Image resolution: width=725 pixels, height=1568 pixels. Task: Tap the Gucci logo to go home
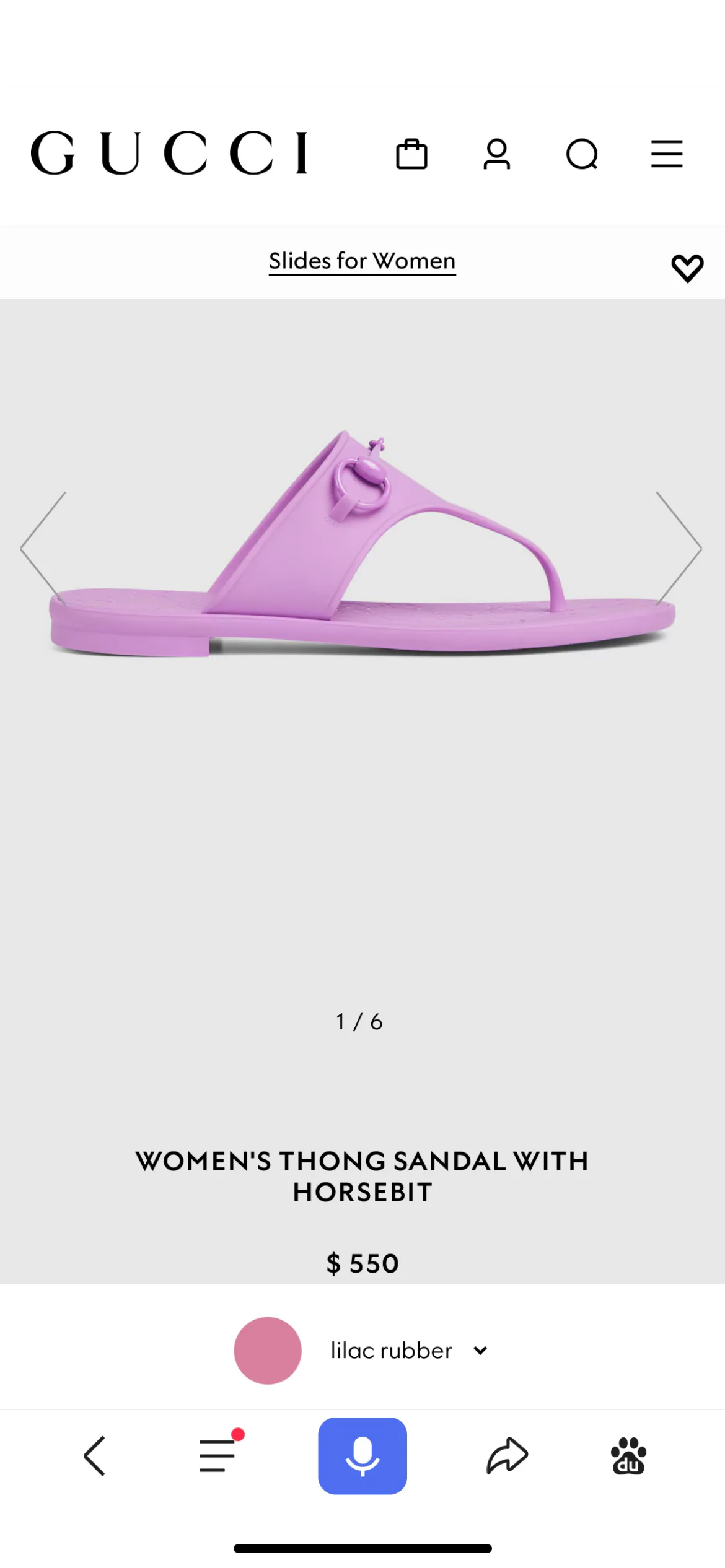click(169, 153)
